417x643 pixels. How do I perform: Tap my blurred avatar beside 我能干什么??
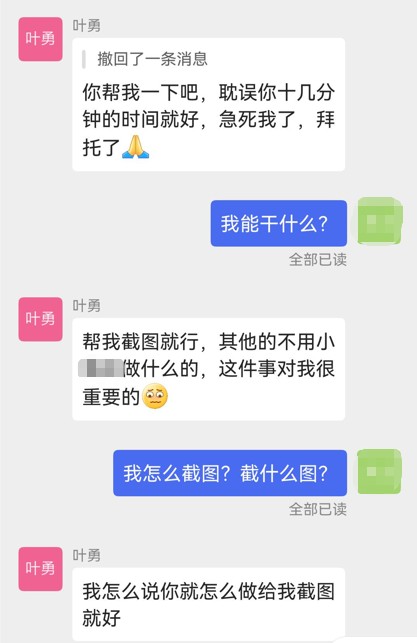(x=380, y=221)
